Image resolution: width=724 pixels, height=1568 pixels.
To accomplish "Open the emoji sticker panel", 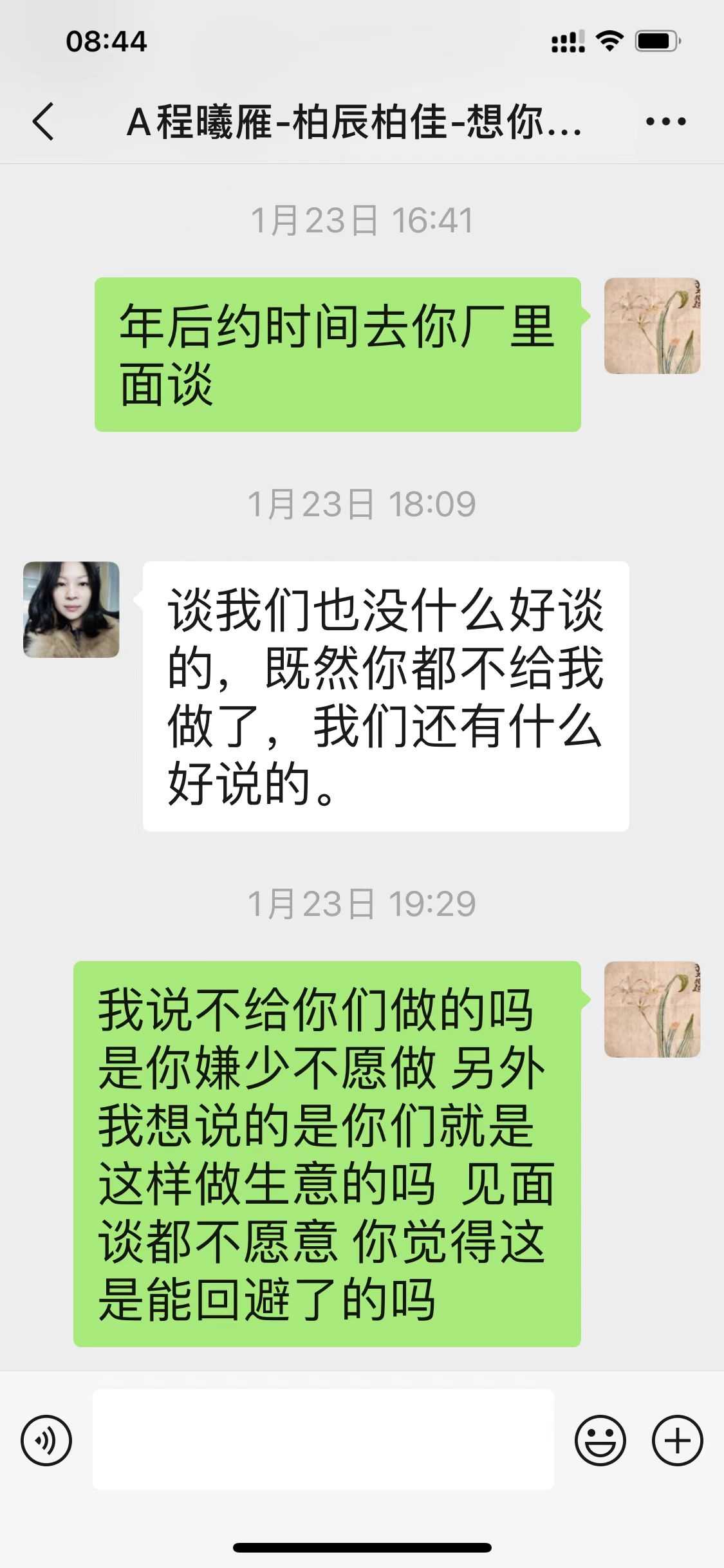I will pyautogui.click(x=600, y=1440).
